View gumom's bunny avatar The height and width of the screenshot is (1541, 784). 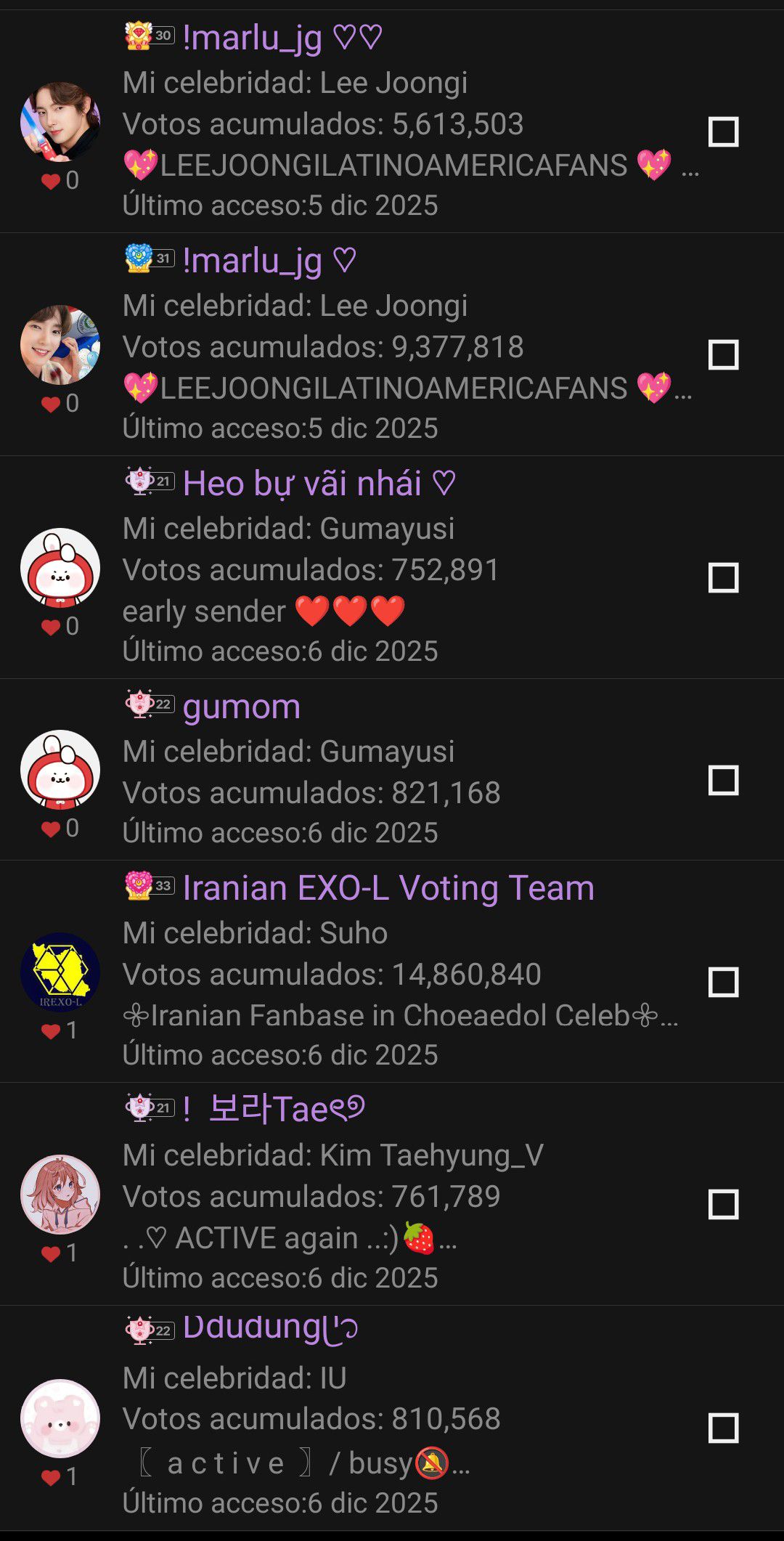point(60,770)
